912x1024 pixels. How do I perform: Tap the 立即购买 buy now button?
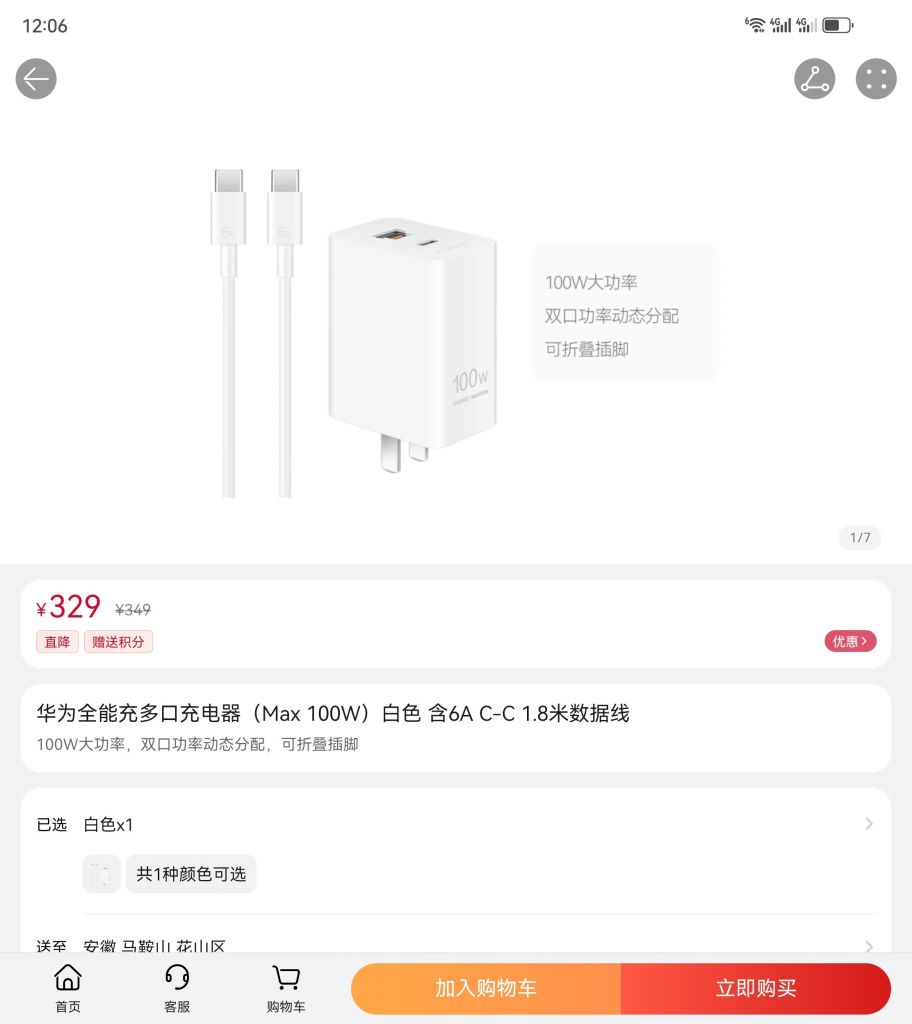click(x=755, y=988)
